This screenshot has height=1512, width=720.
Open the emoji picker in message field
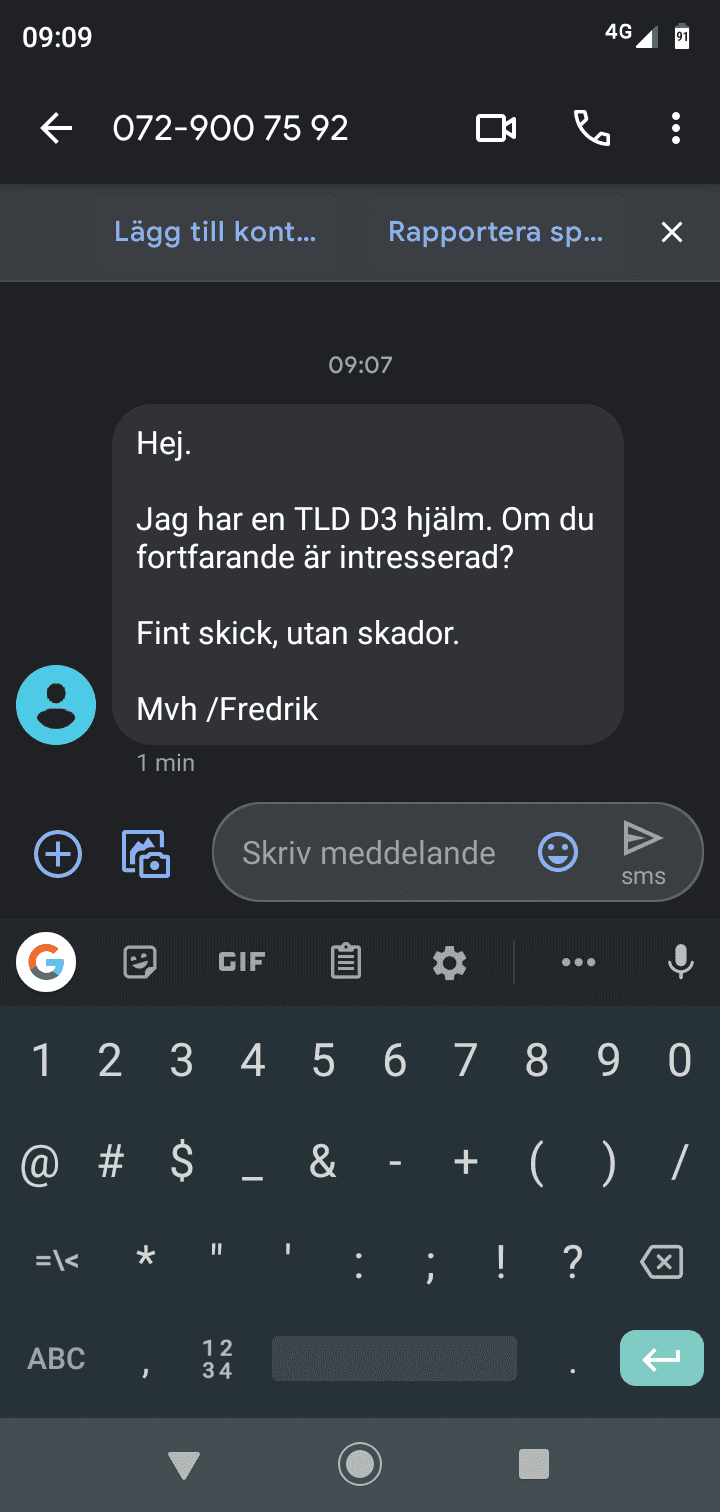(558, 853)
